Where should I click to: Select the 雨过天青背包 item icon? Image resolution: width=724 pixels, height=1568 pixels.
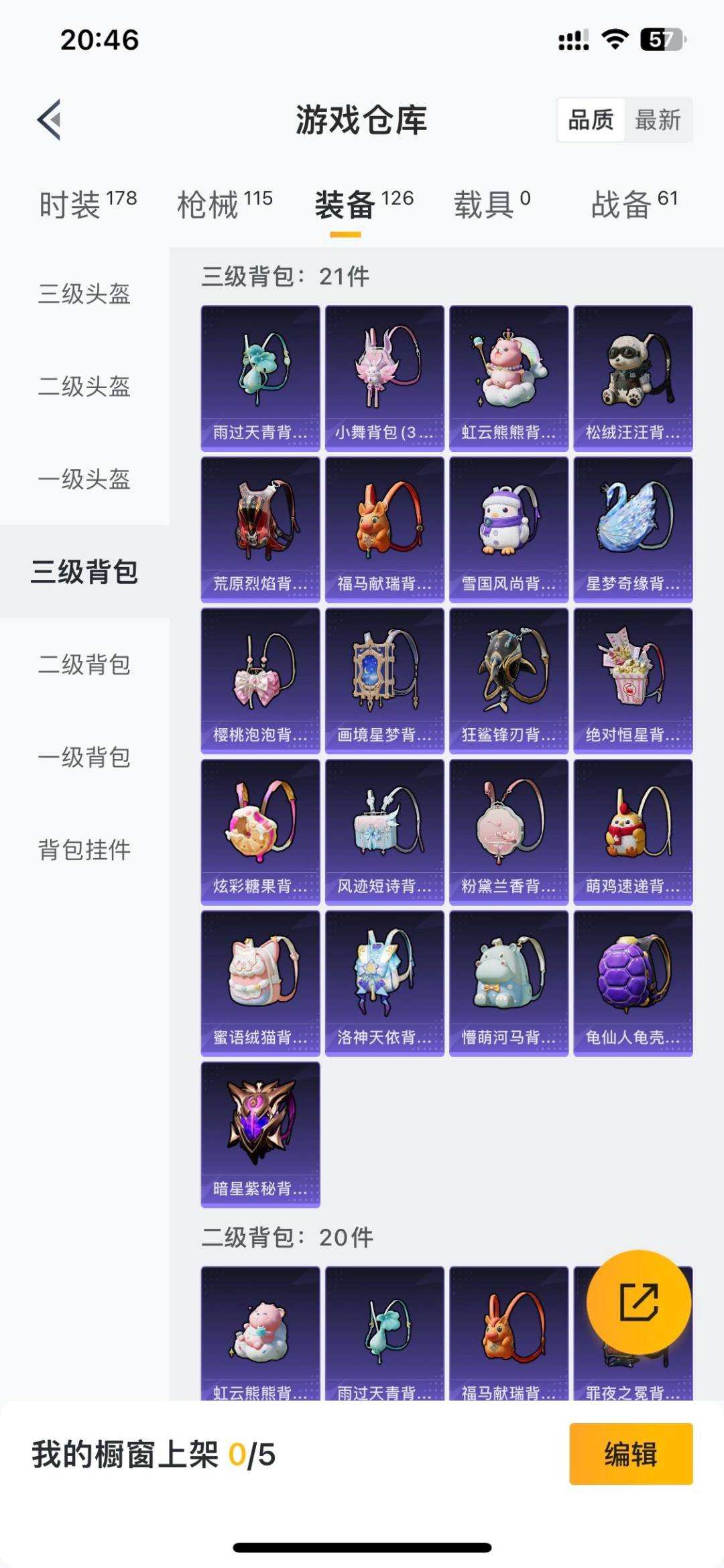259,375
